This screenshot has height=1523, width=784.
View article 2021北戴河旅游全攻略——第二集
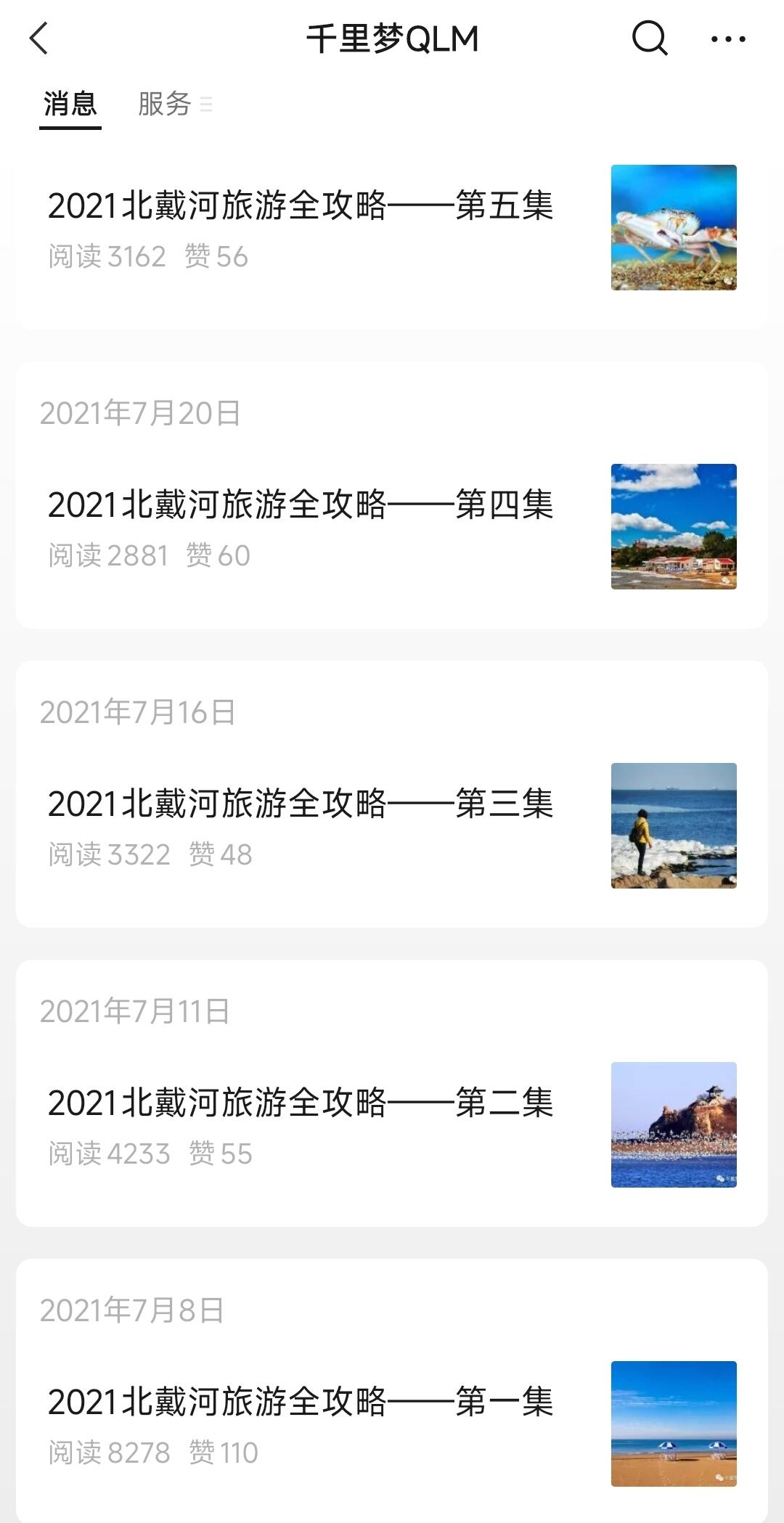(301, 1103)
